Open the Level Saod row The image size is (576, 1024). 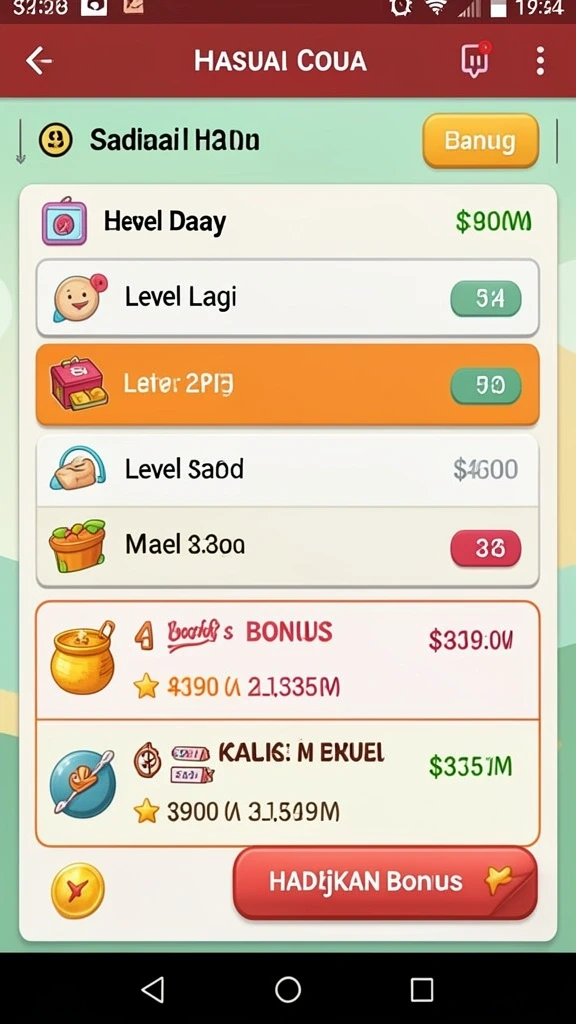[x=287, y=470]
